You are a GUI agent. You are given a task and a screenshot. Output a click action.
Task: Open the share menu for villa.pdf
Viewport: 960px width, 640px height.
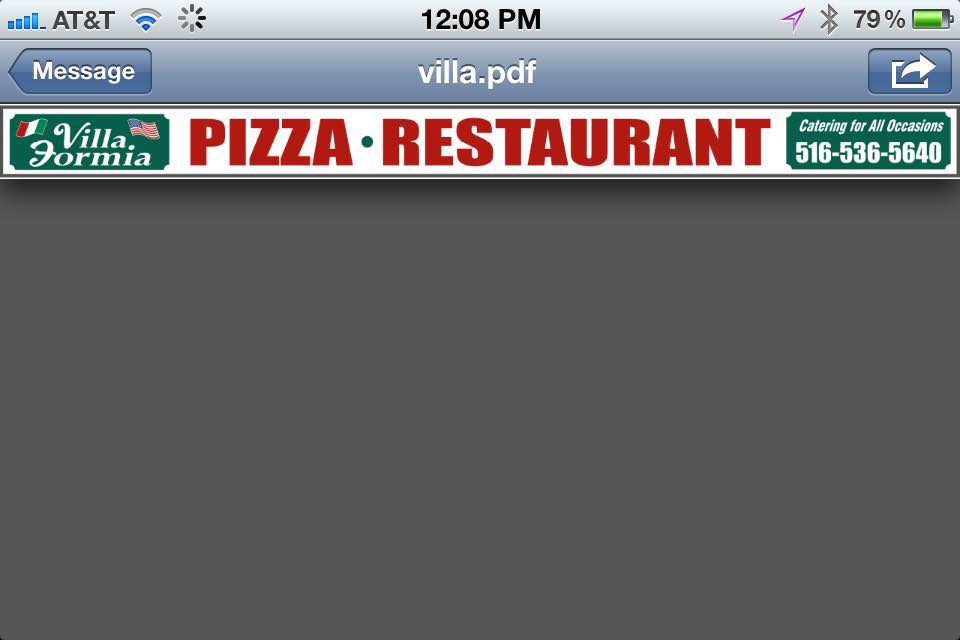pyautogui.click(x=908, y=72)
